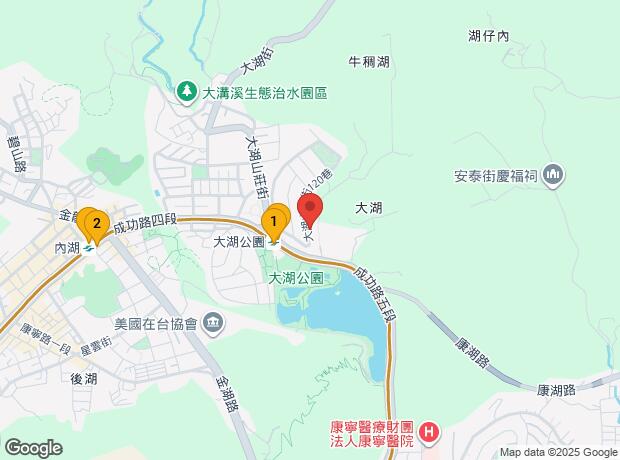Open the 康寧醫院 hospital marker
620x460 pixels.
pos(429,432)
